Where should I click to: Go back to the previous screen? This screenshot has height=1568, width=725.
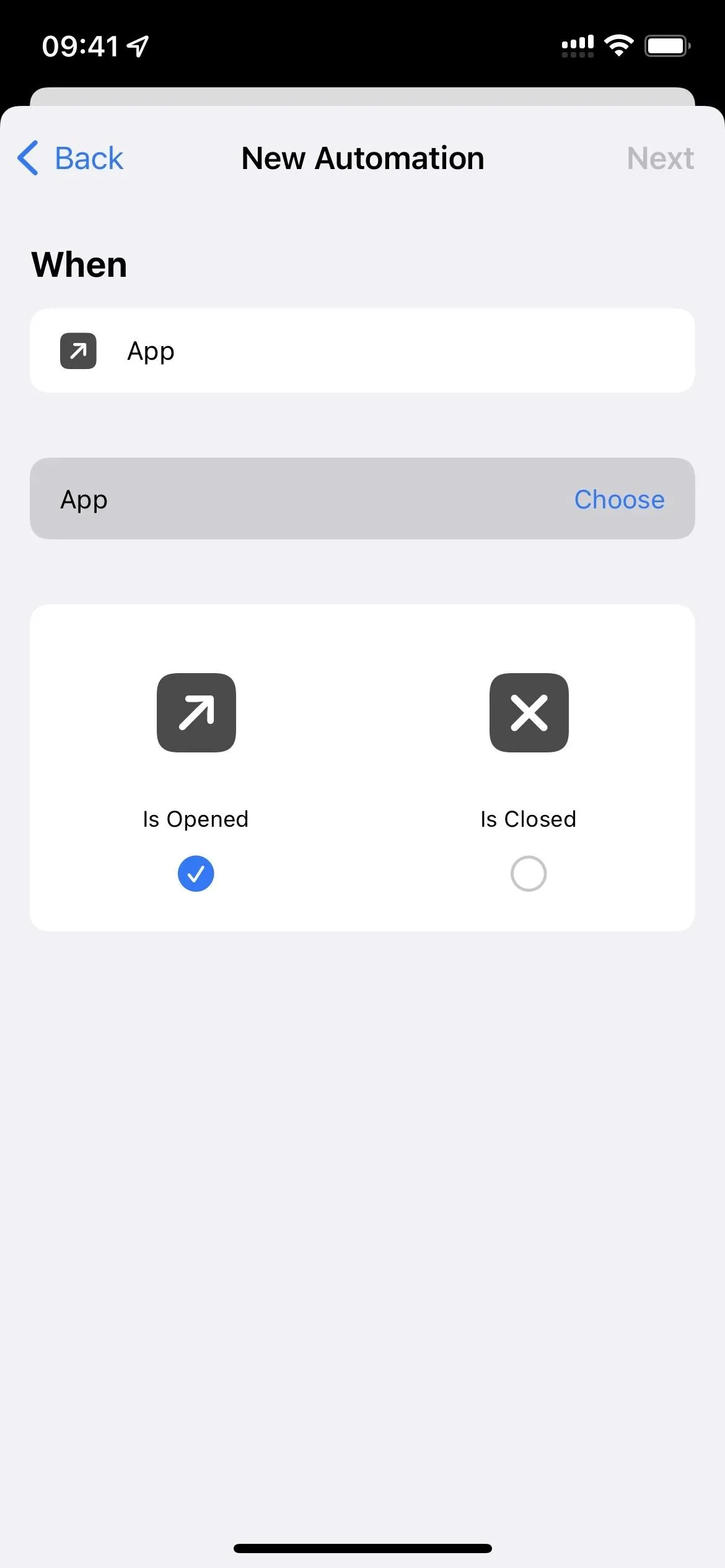(70, 159)
